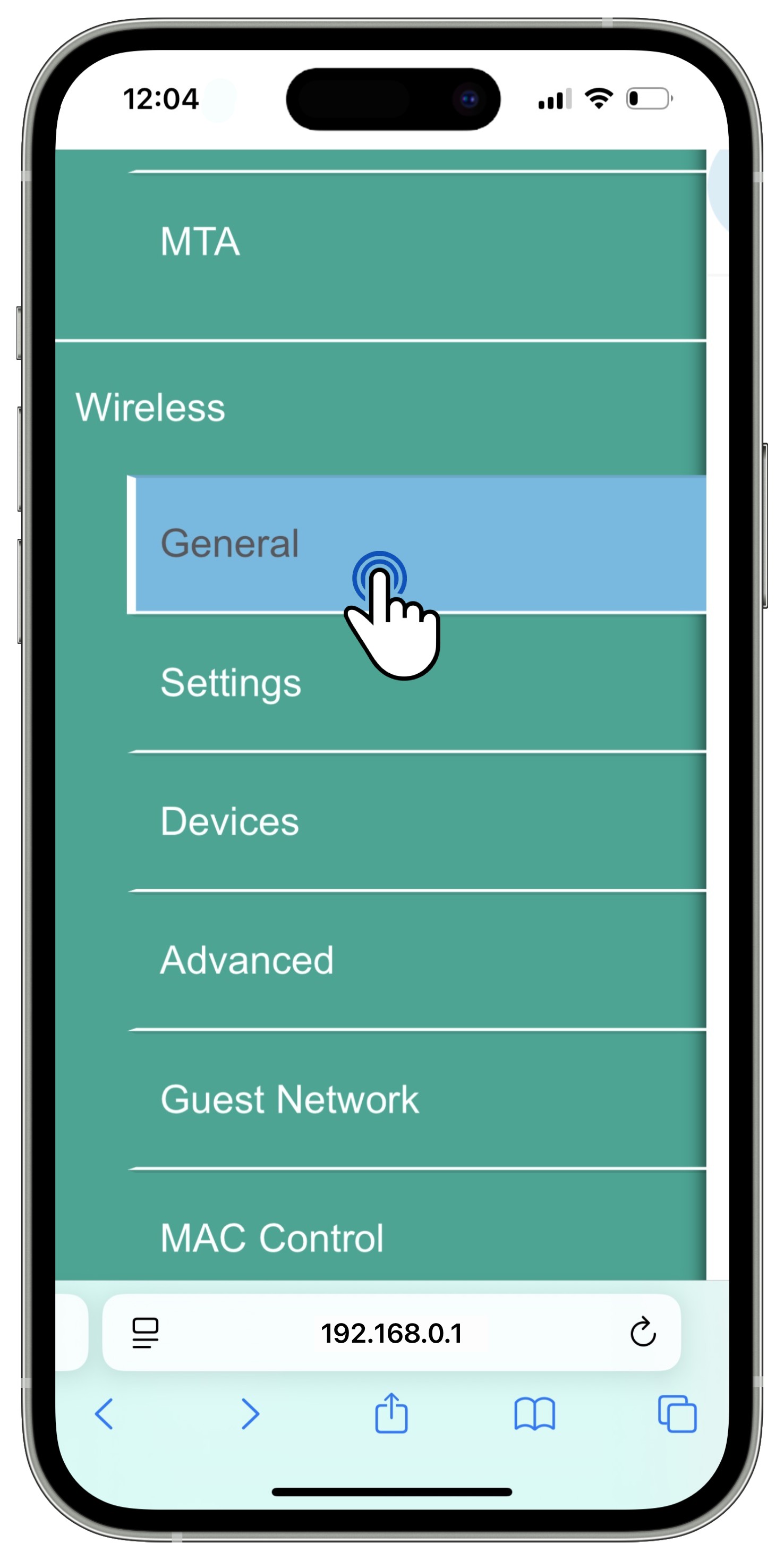
Task: Reload the page
Action: [x=642, y=1333]
